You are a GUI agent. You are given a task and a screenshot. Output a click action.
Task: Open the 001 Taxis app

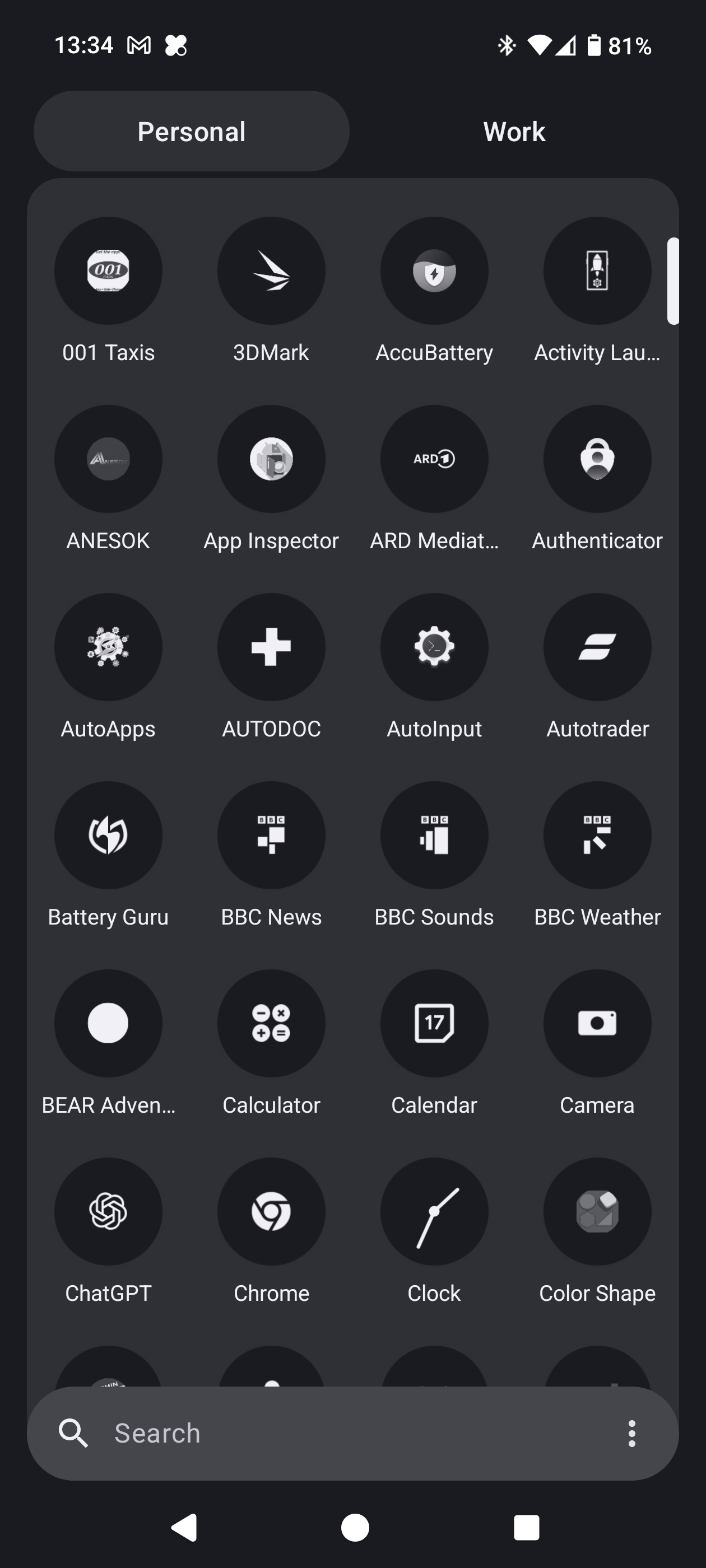pos(108,272)
